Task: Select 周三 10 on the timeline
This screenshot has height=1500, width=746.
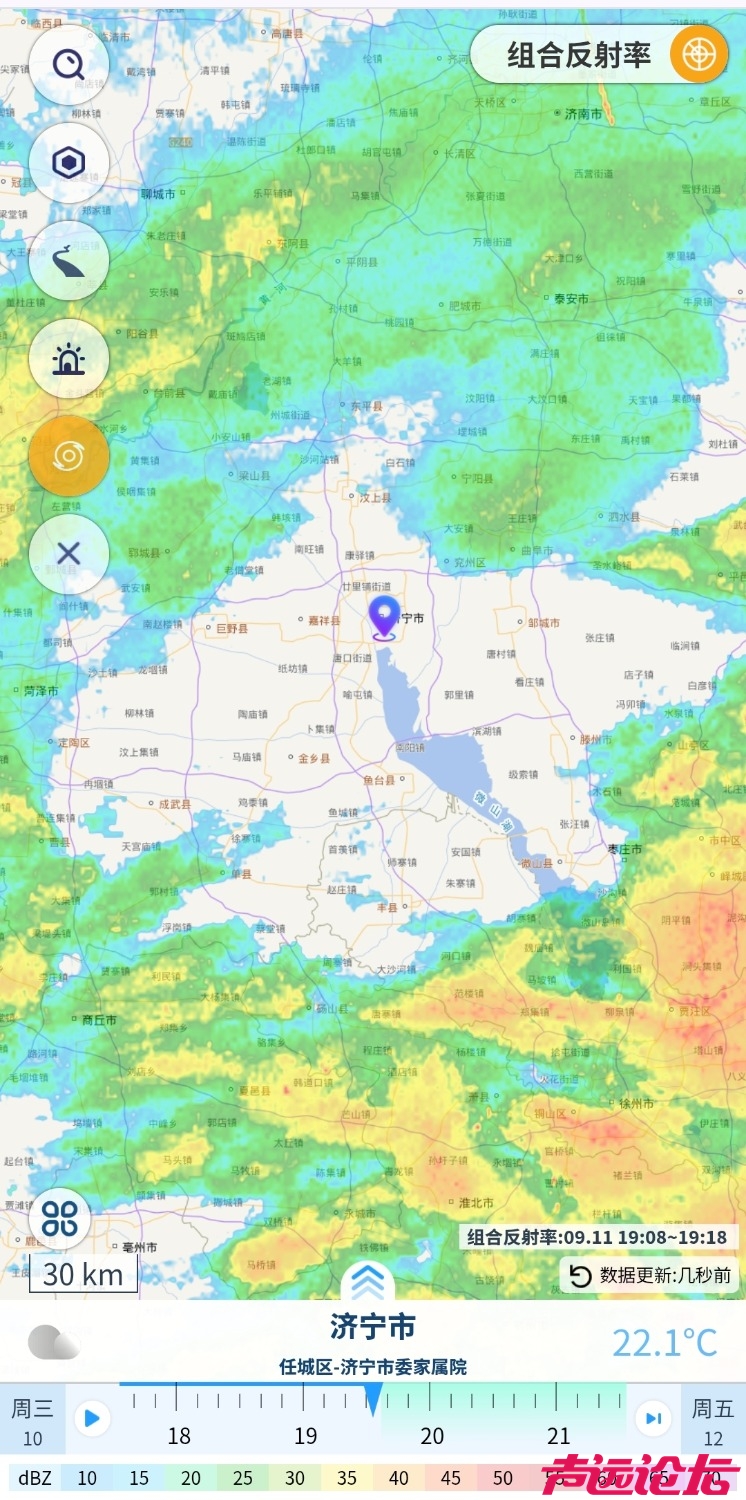Action: click(x=32, y=1422)
